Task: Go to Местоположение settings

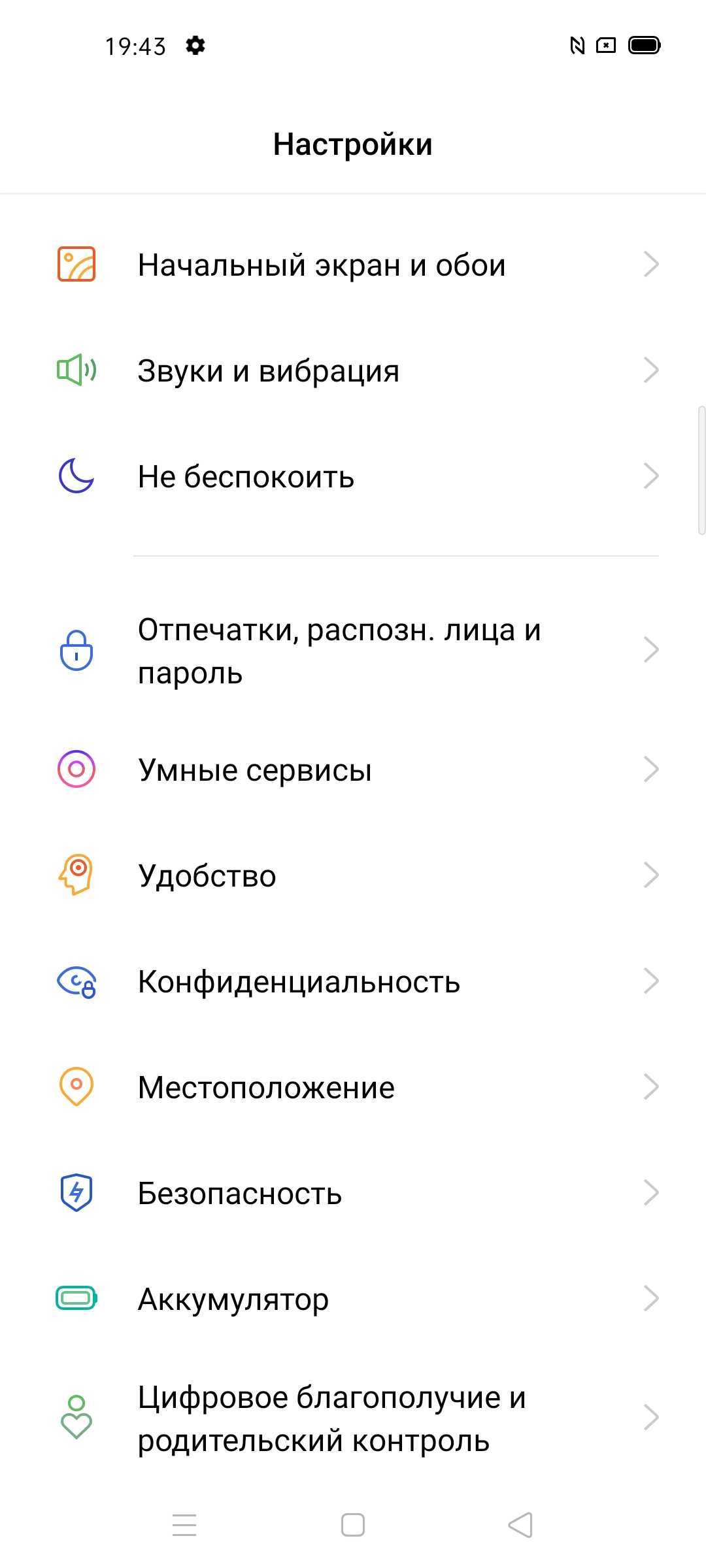Action: click(353, 1087)
